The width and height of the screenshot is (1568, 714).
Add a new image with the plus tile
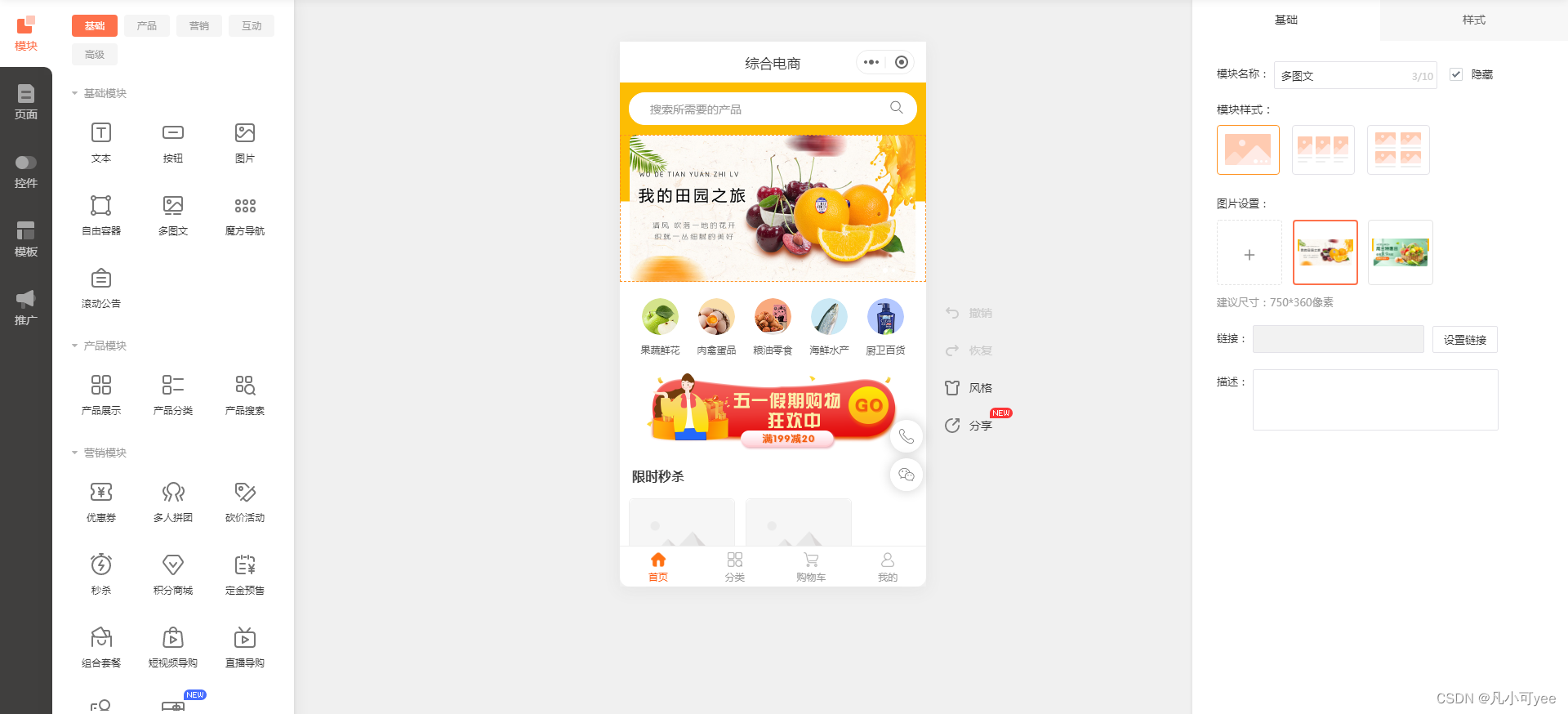point(1249,253)
